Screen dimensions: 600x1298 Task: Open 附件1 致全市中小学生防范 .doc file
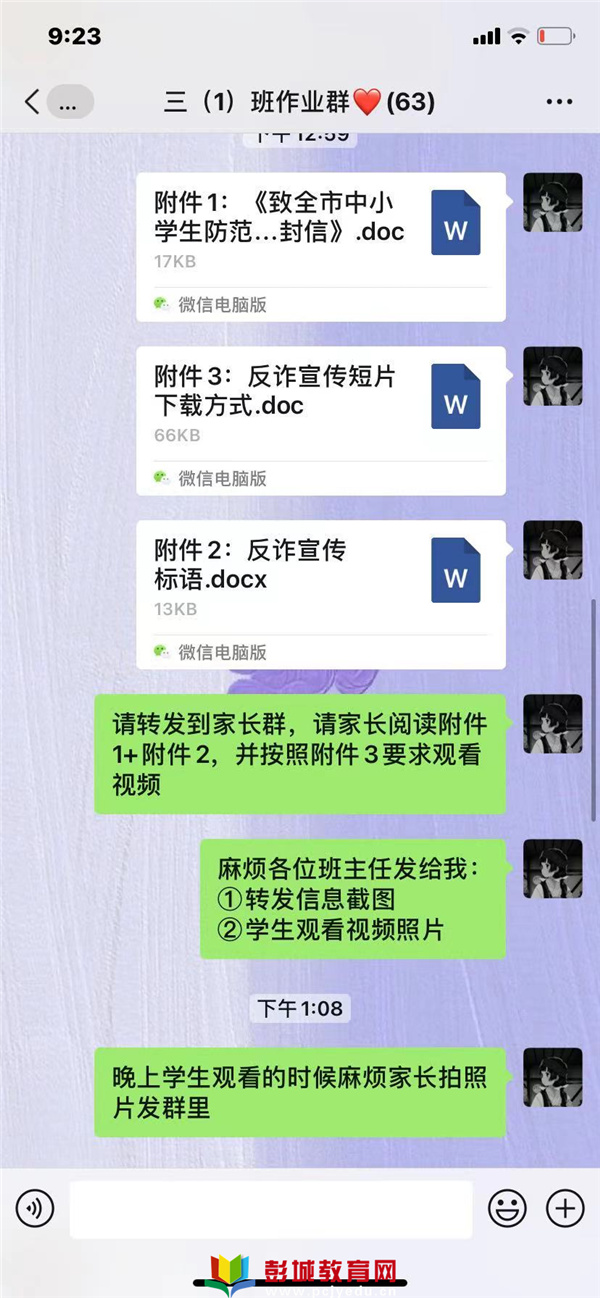click(x=320, y=246)
